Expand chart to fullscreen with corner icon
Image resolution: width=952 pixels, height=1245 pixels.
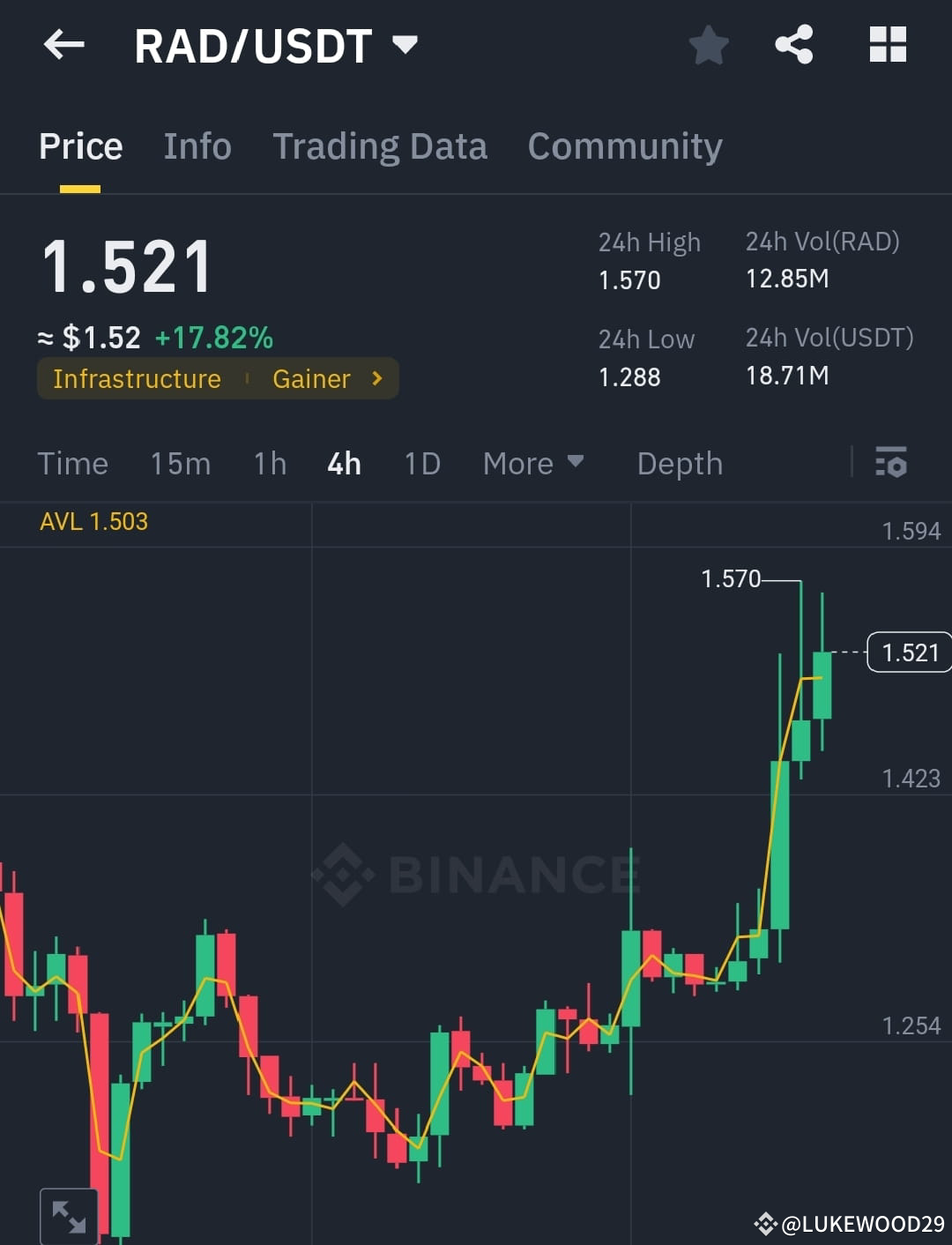pyautogui.click(x=71, y=1216)
